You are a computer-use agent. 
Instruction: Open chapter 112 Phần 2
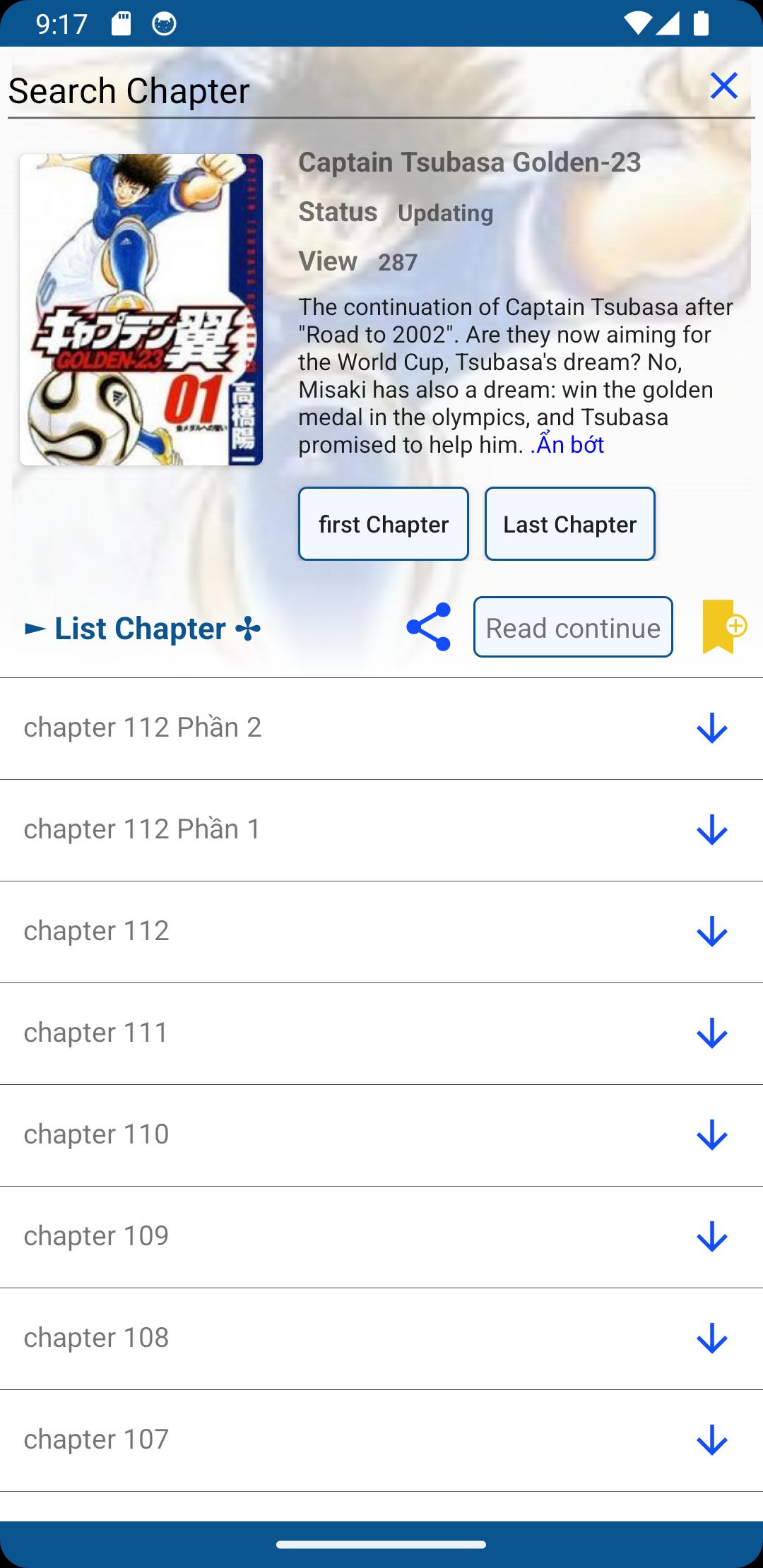tap(143, 727)
